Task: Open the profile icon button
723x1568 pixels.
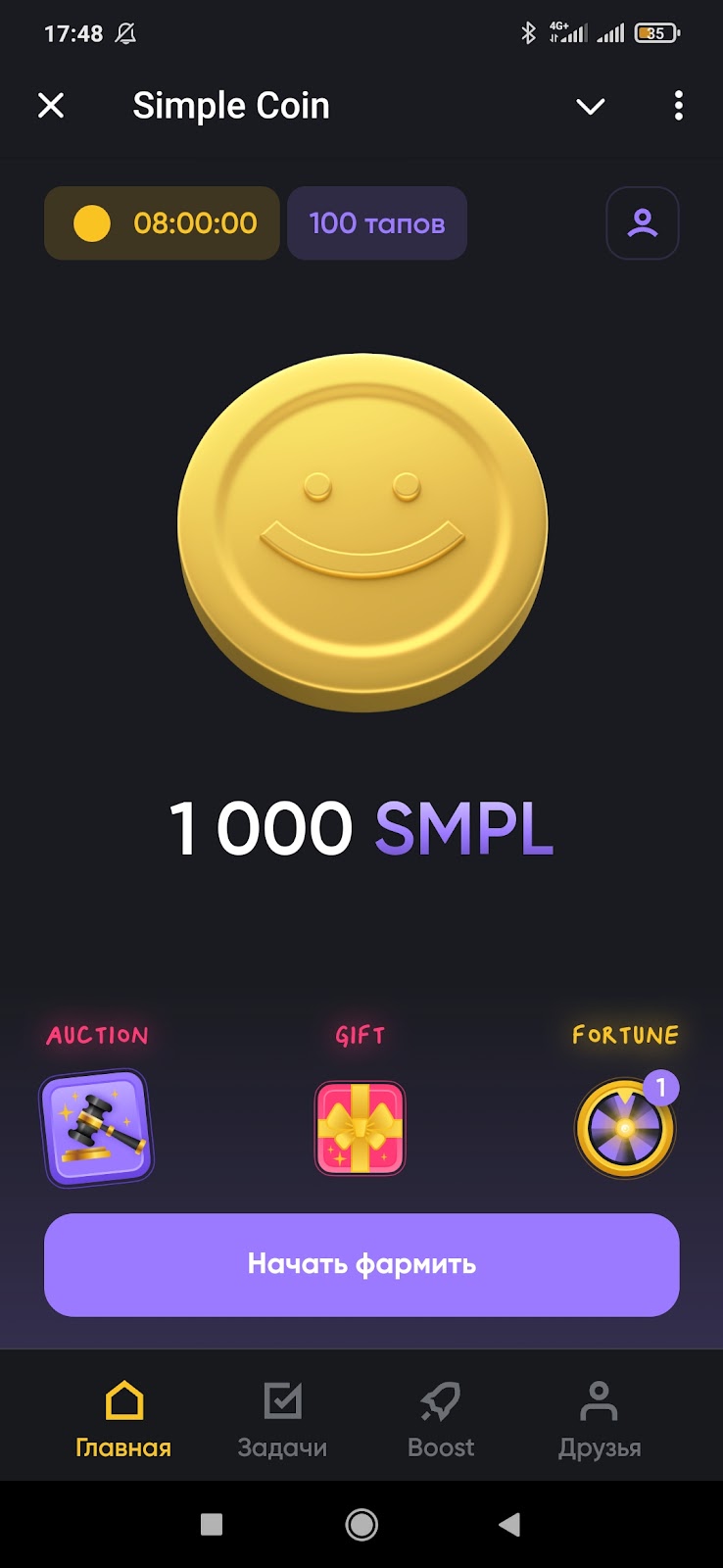Action: pos(643,223)
